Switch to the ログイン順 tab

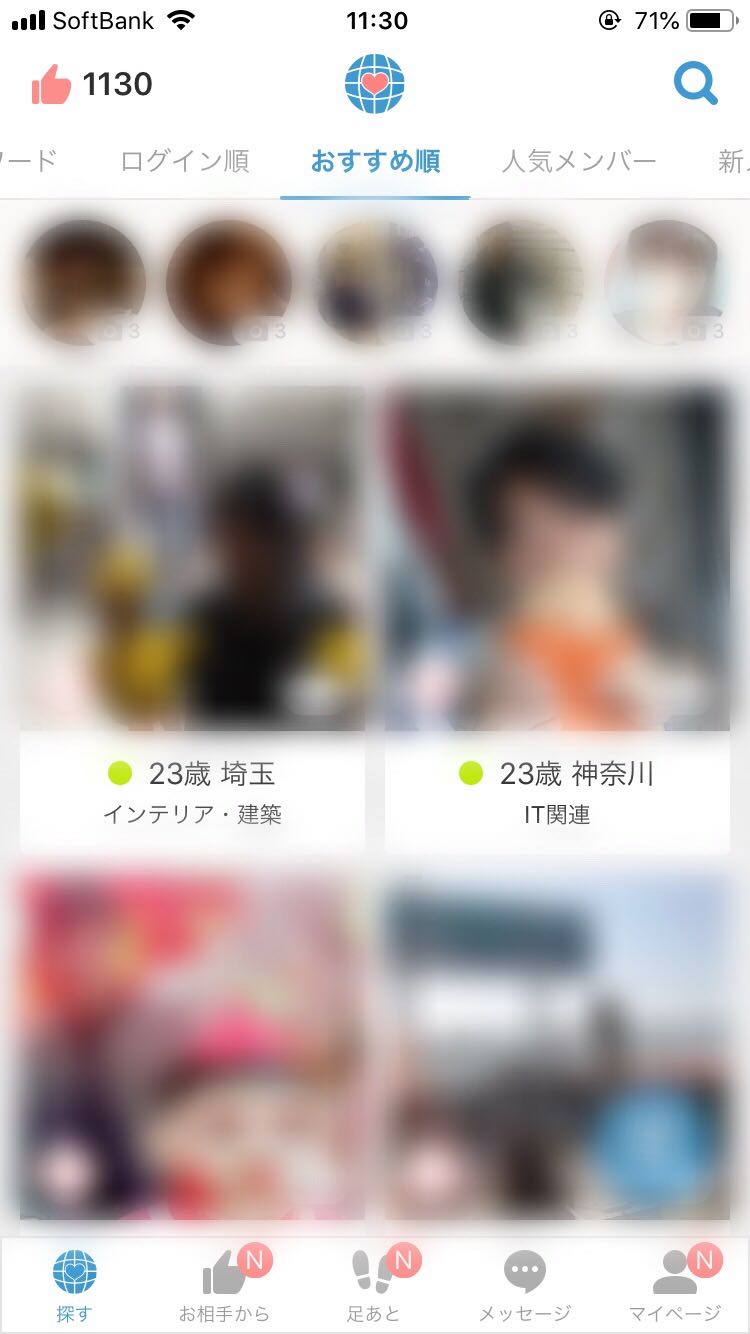(x=185, y=161)
